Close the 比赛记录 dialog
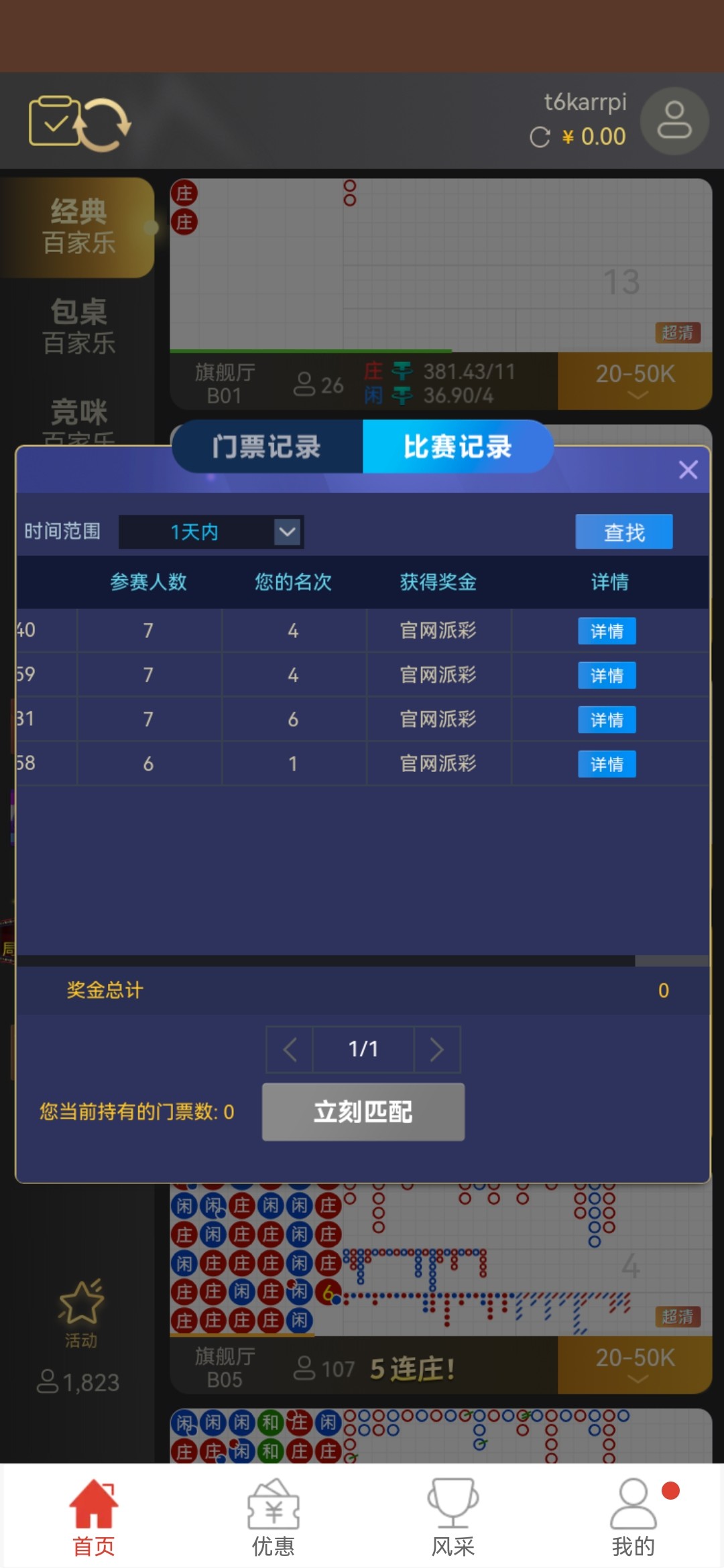 coord(688,470)
